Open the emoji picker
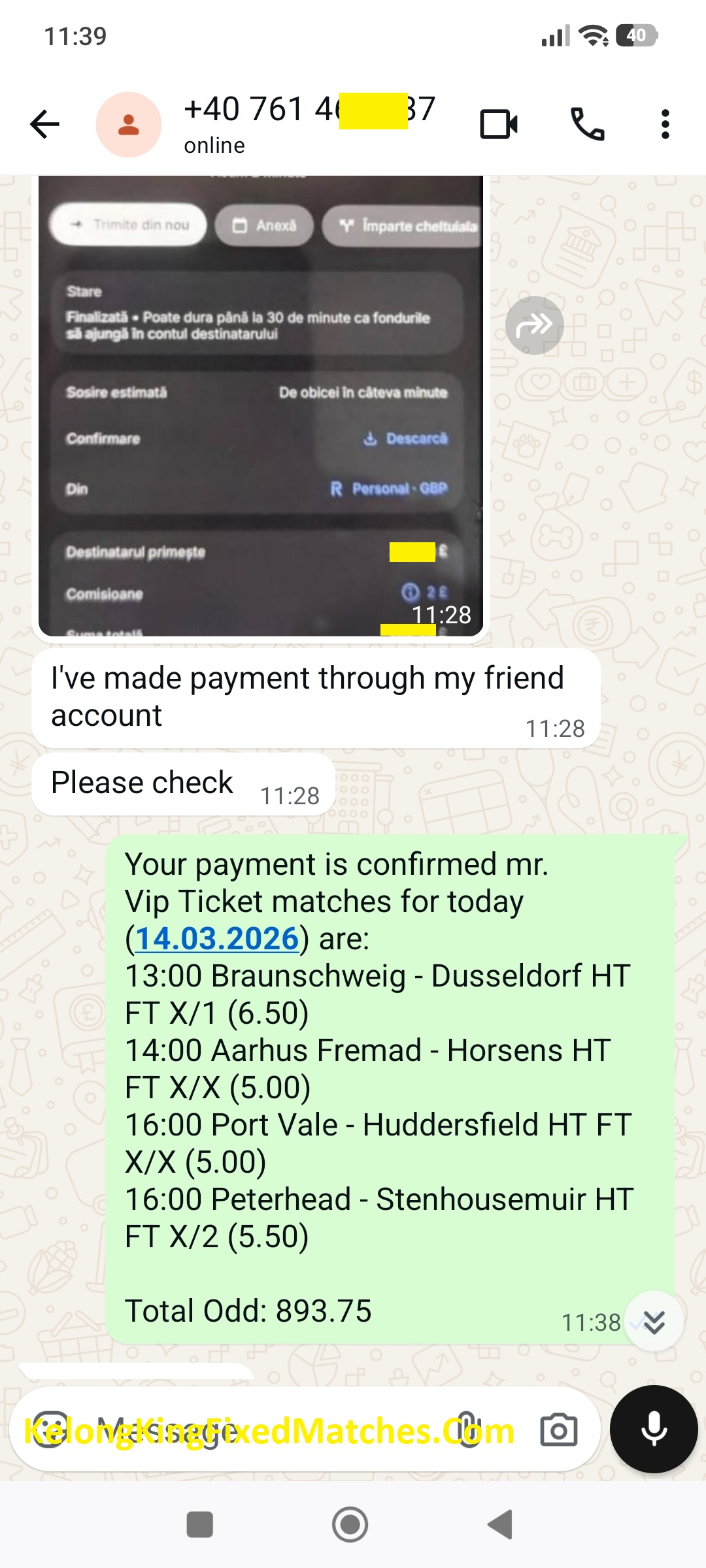 point(50,1430)
